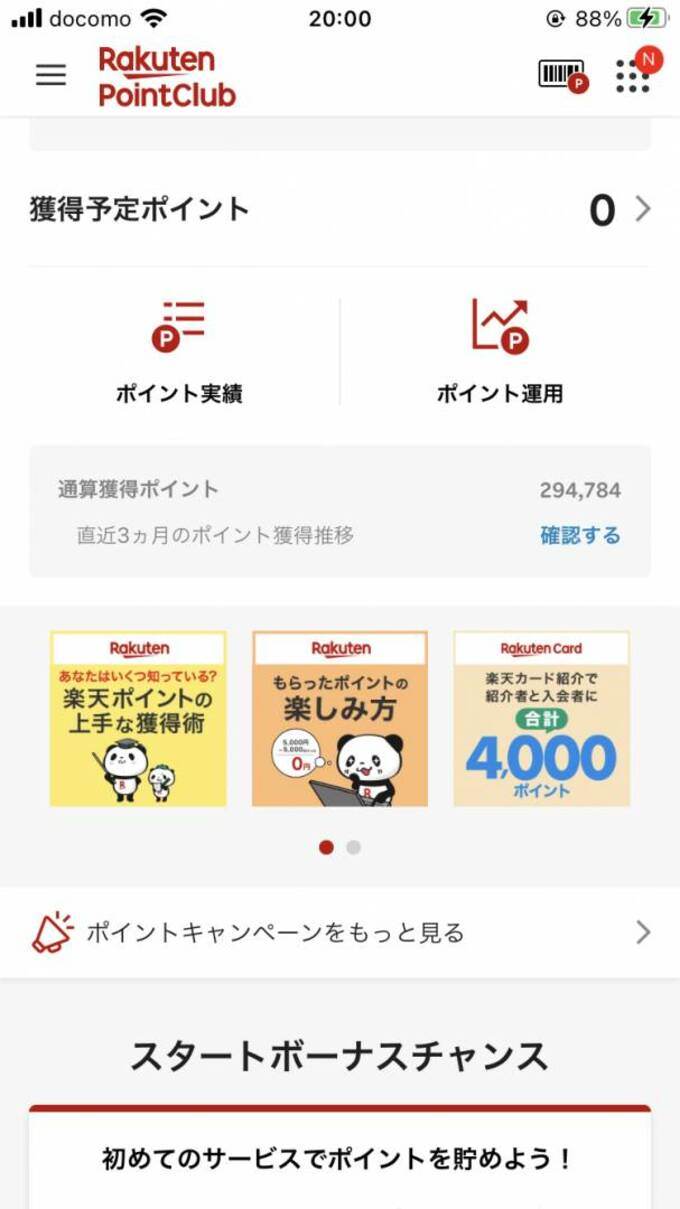Open the hamburger drawer menu

pos(51,75)
